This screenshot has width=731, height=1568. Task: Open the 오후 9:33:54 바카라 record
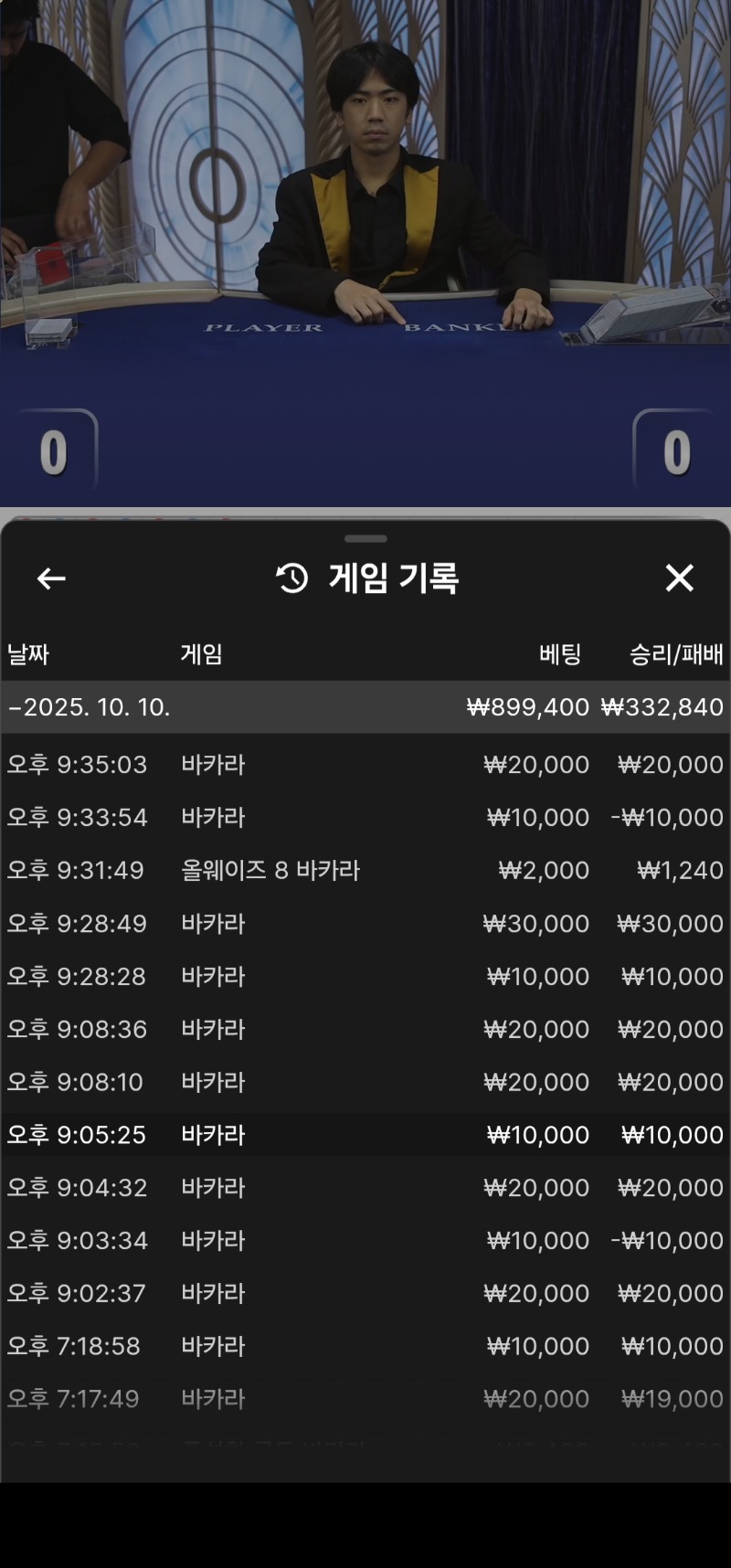[365, 817]
